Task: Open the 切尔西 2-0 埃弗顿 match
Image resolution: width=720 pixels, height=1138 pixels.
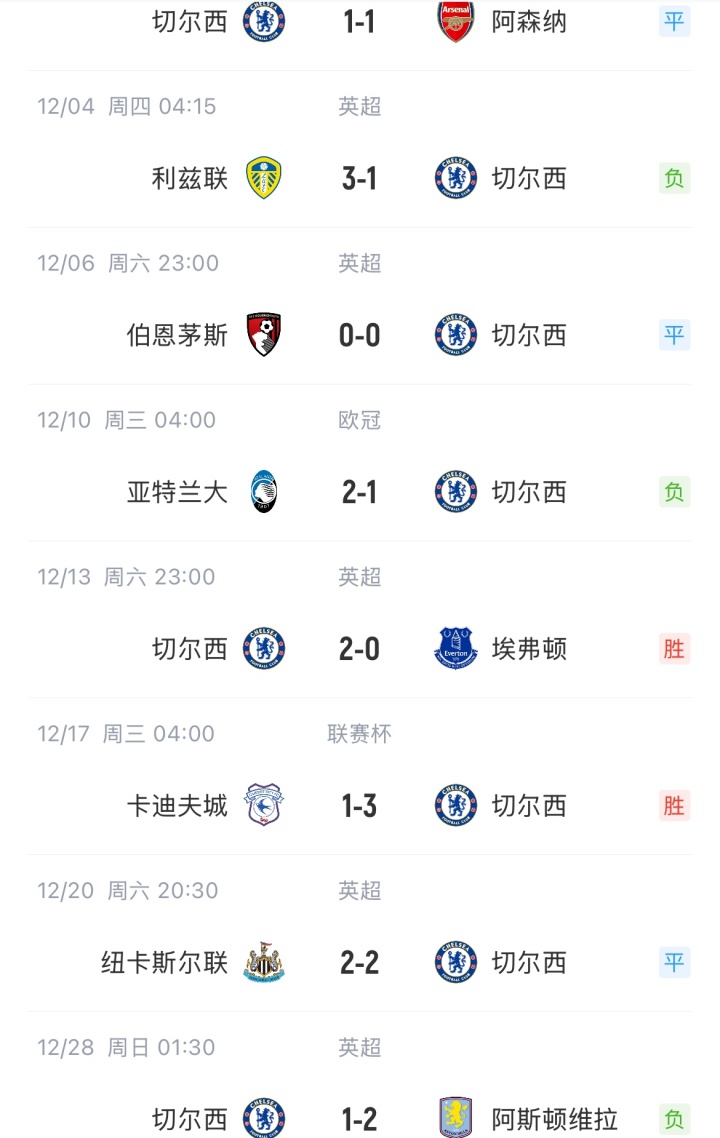Action: 359,649
